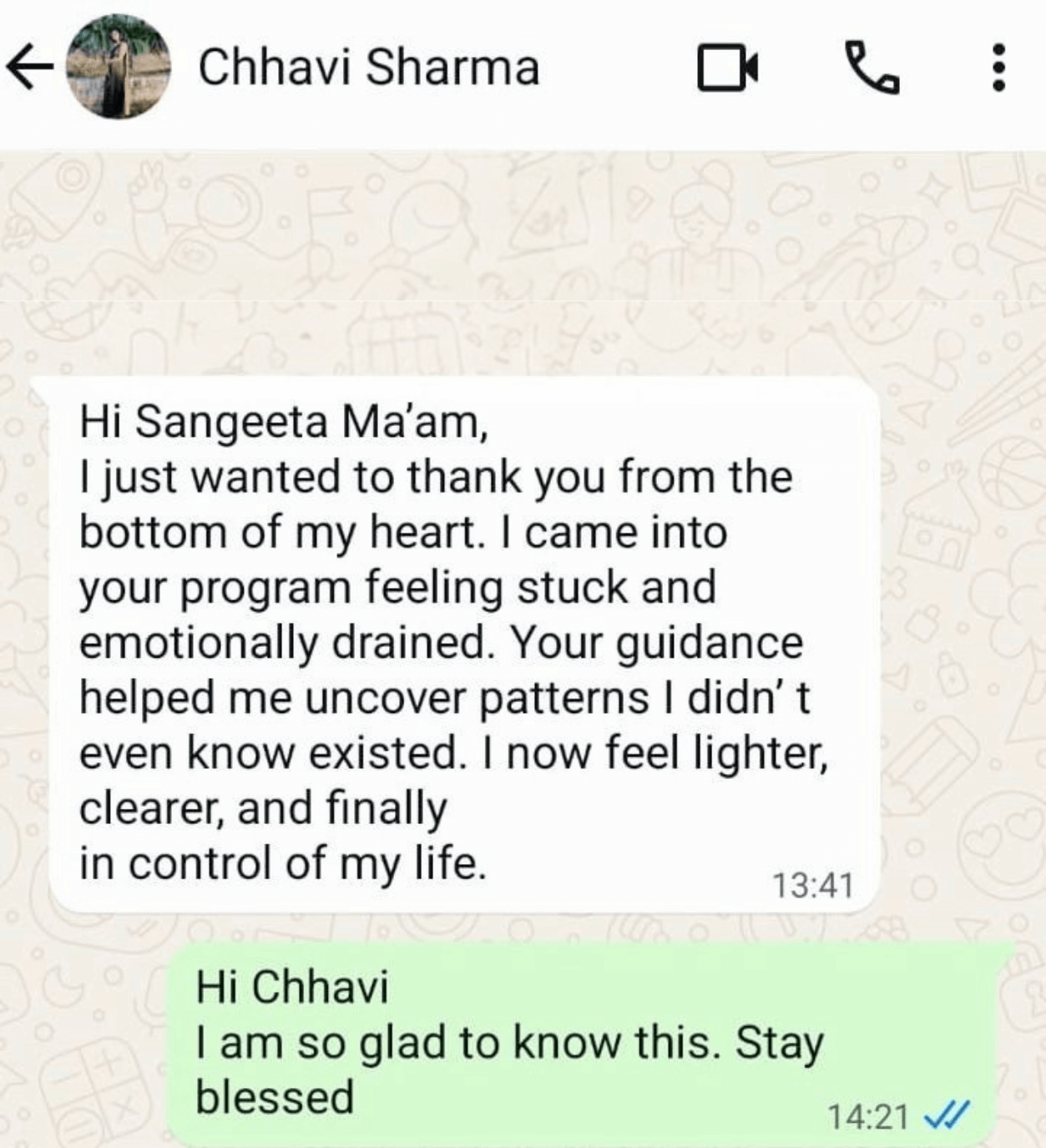Start a voice call with Chhavi Sharma
The image size is (1046, 1148).
coord(872,68)
